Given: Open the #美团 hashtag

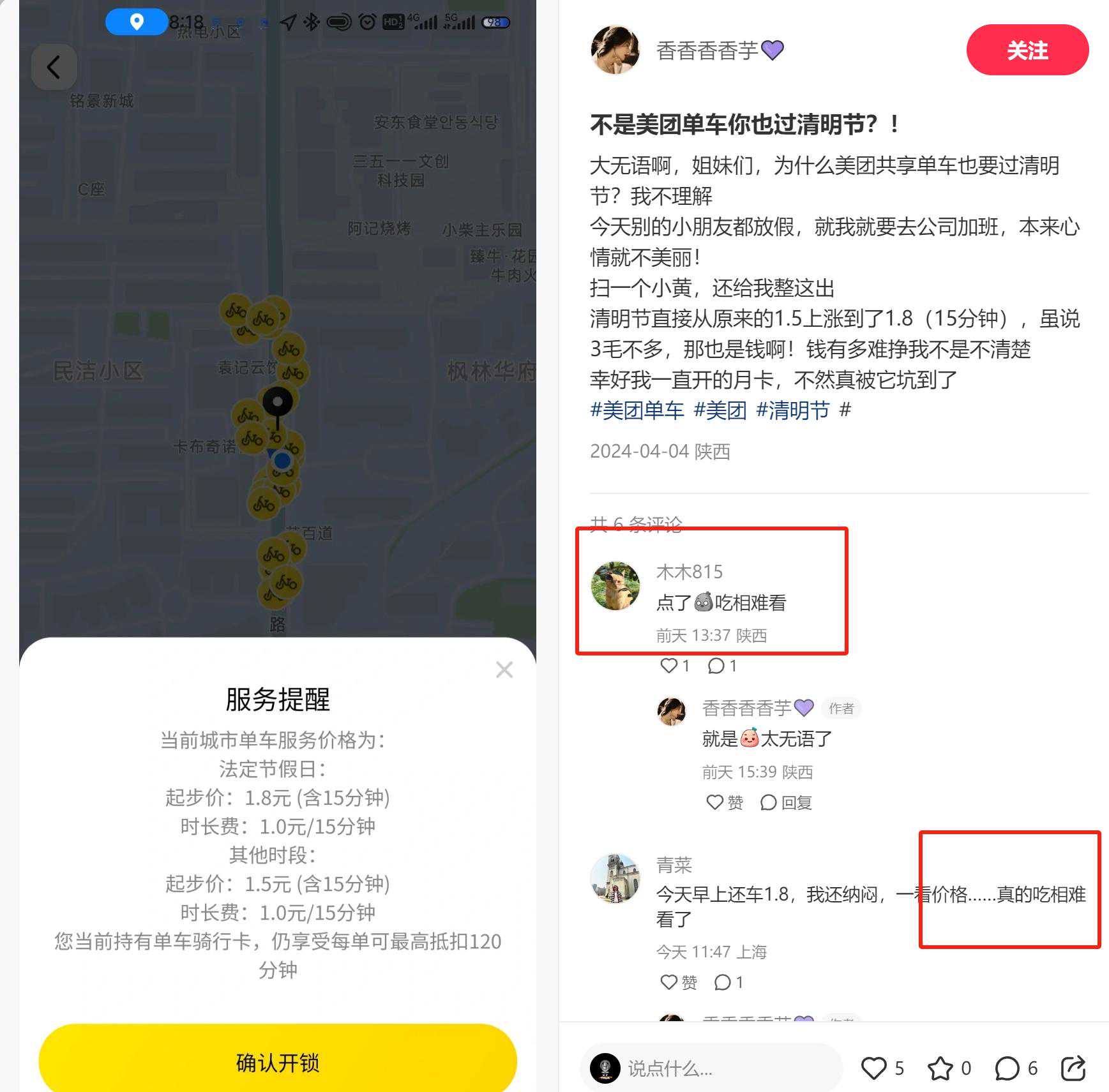Looking at the screenshot, I should pos(720,410).
